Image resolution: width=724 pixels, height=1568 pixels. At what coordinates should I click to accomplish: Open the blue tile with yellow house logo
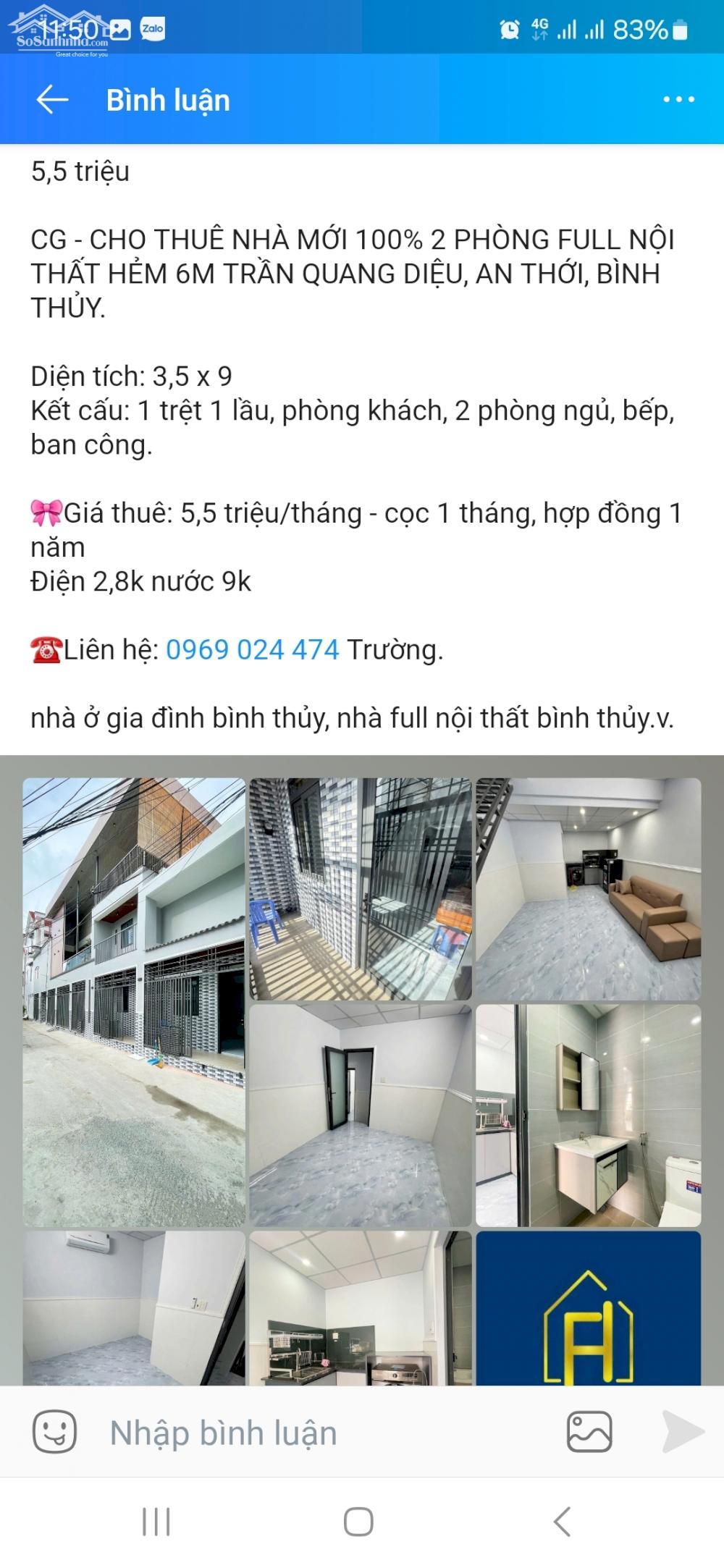point(588,1307)
